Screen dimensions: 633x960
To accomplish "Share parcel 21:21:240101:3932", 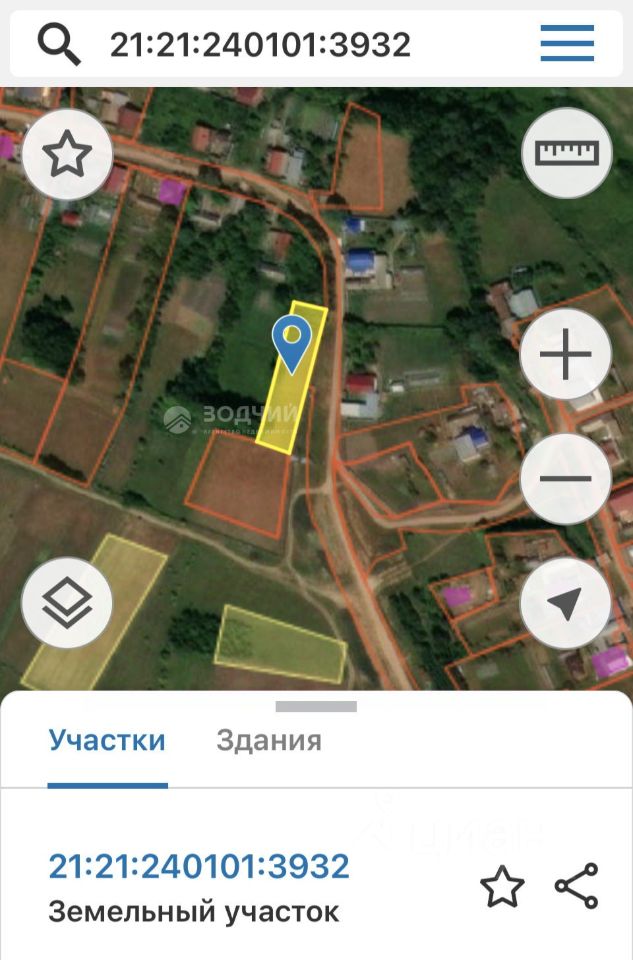I will click(x=576, y=886).
